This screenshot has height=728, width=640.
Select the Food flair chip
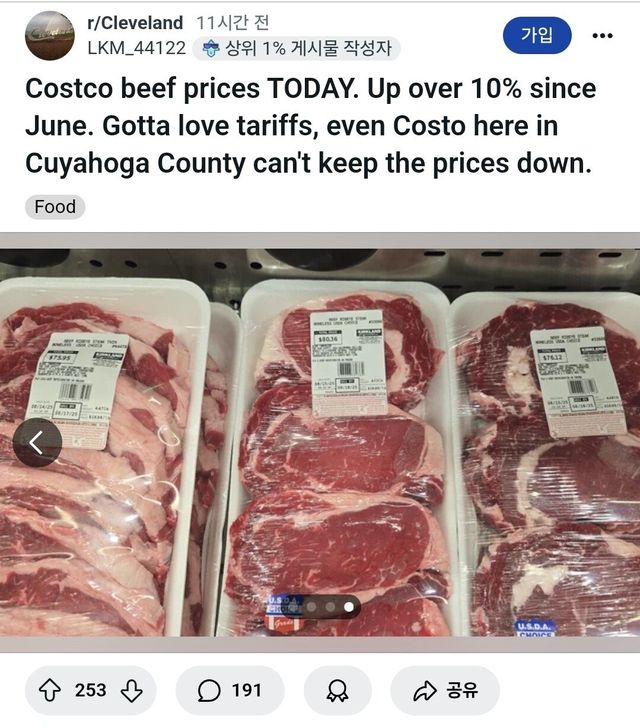tap(55, 207)
